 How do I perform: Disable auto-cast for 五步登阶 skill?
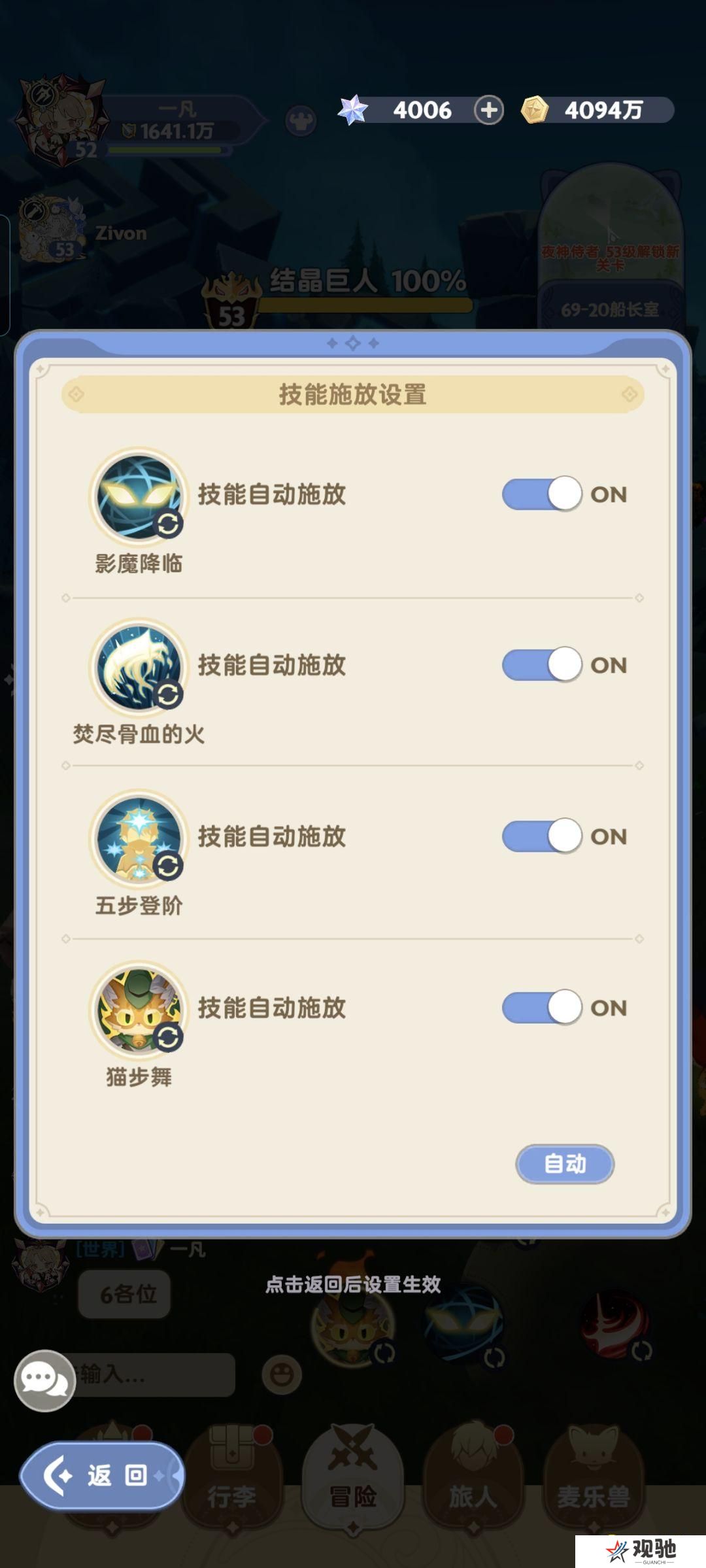click(x=542, y=836)
